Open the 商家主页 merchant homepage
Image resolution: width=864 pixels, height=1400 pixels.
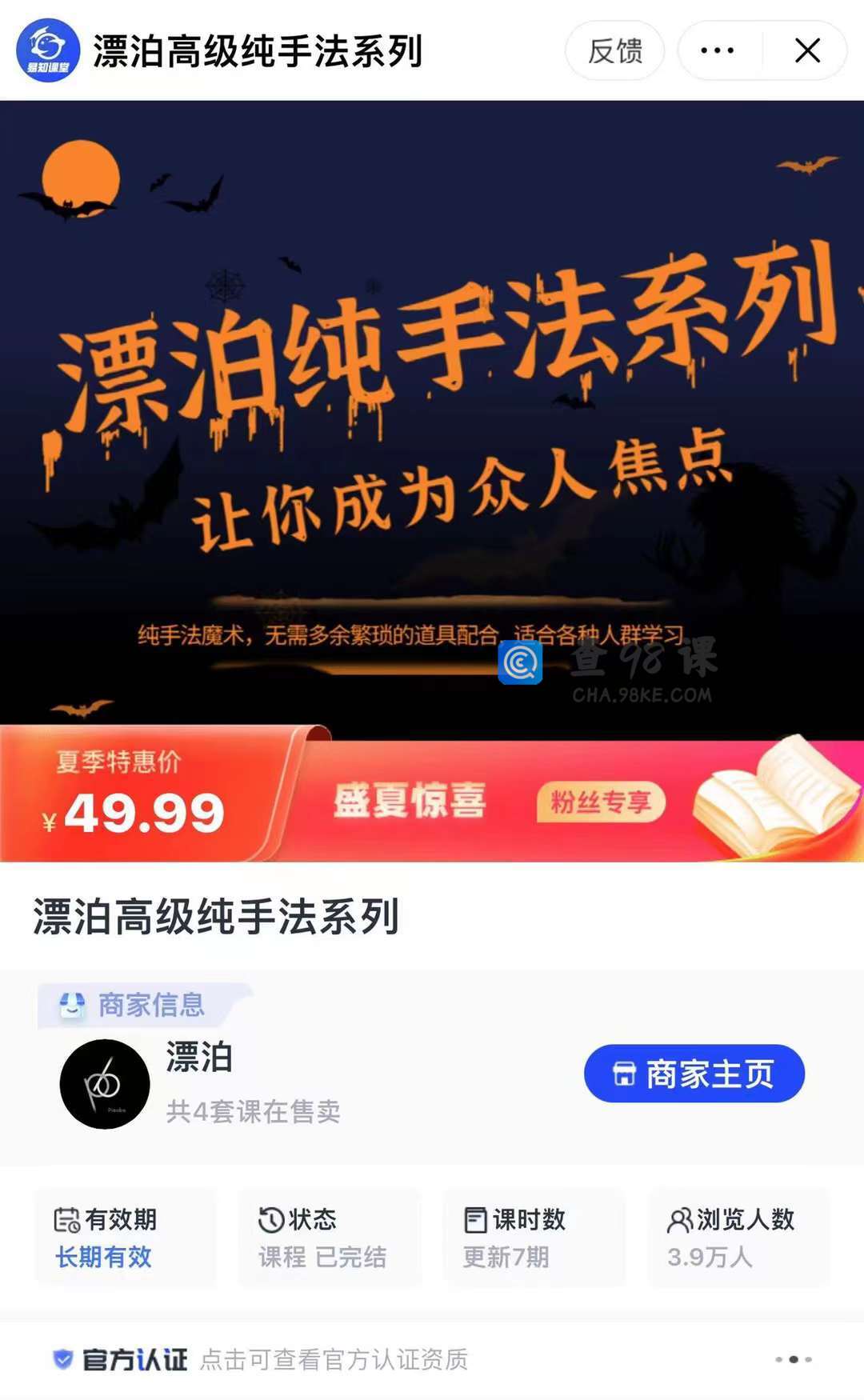[x=694, y=1074]
